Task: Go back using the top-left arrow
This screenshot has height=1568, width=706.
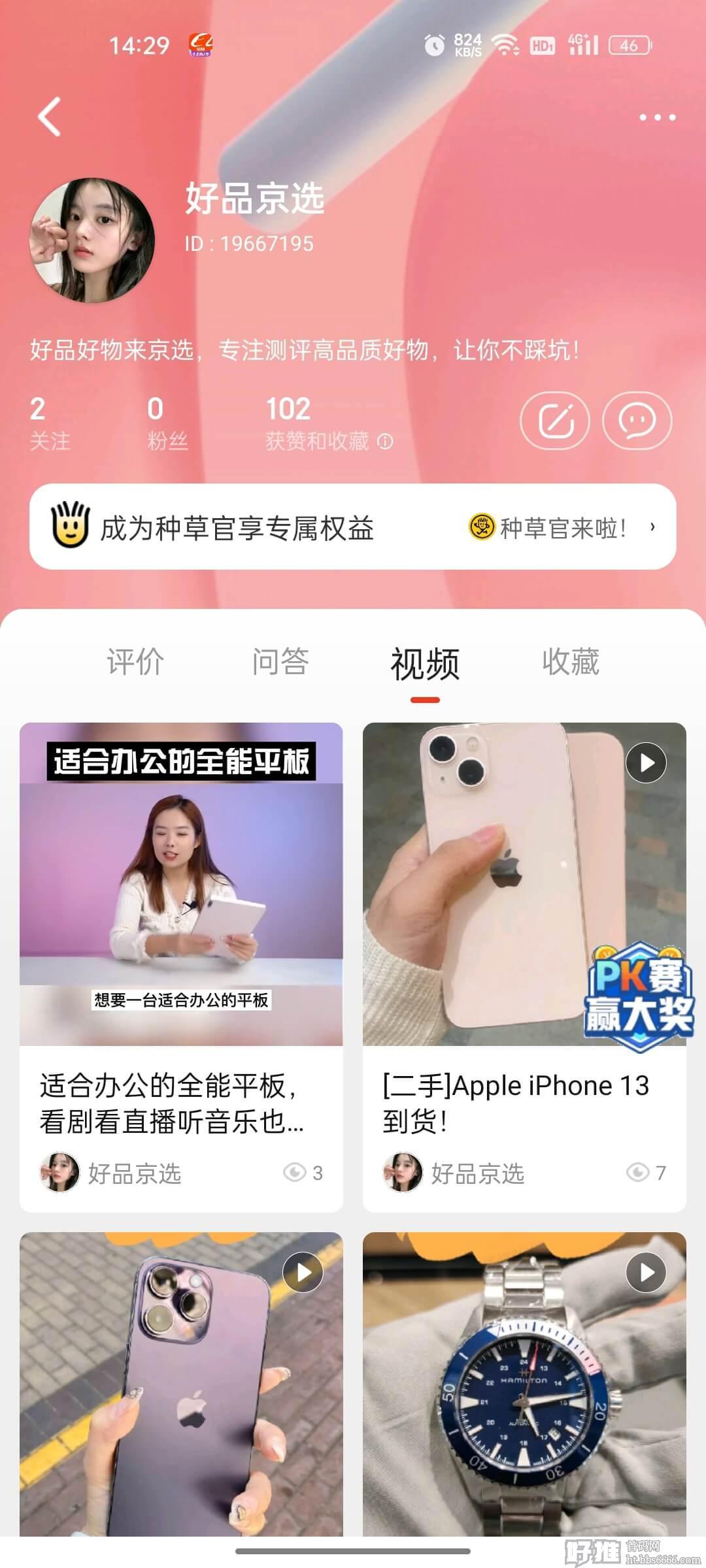Action: pos(50,117)
